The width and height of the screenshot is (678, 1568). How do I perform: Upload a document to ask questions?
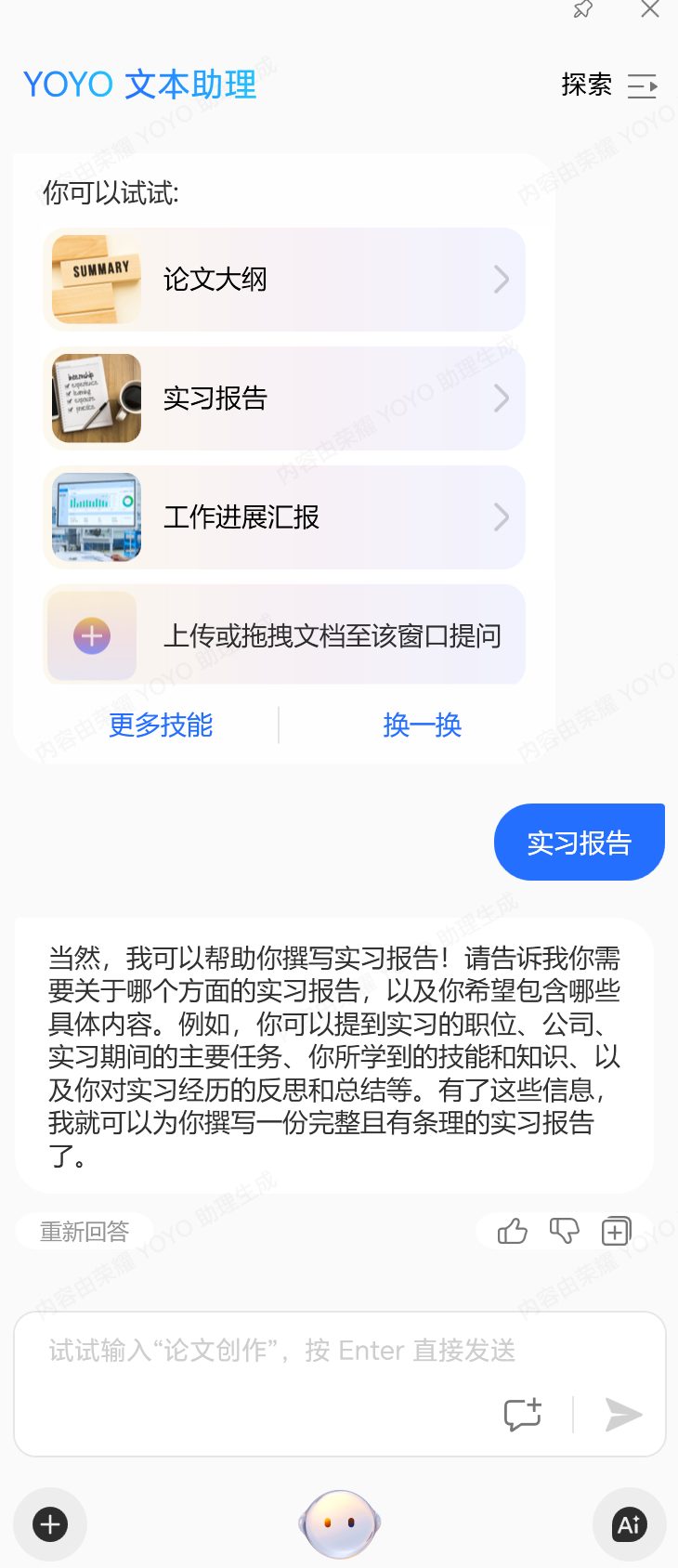point(284,635)
